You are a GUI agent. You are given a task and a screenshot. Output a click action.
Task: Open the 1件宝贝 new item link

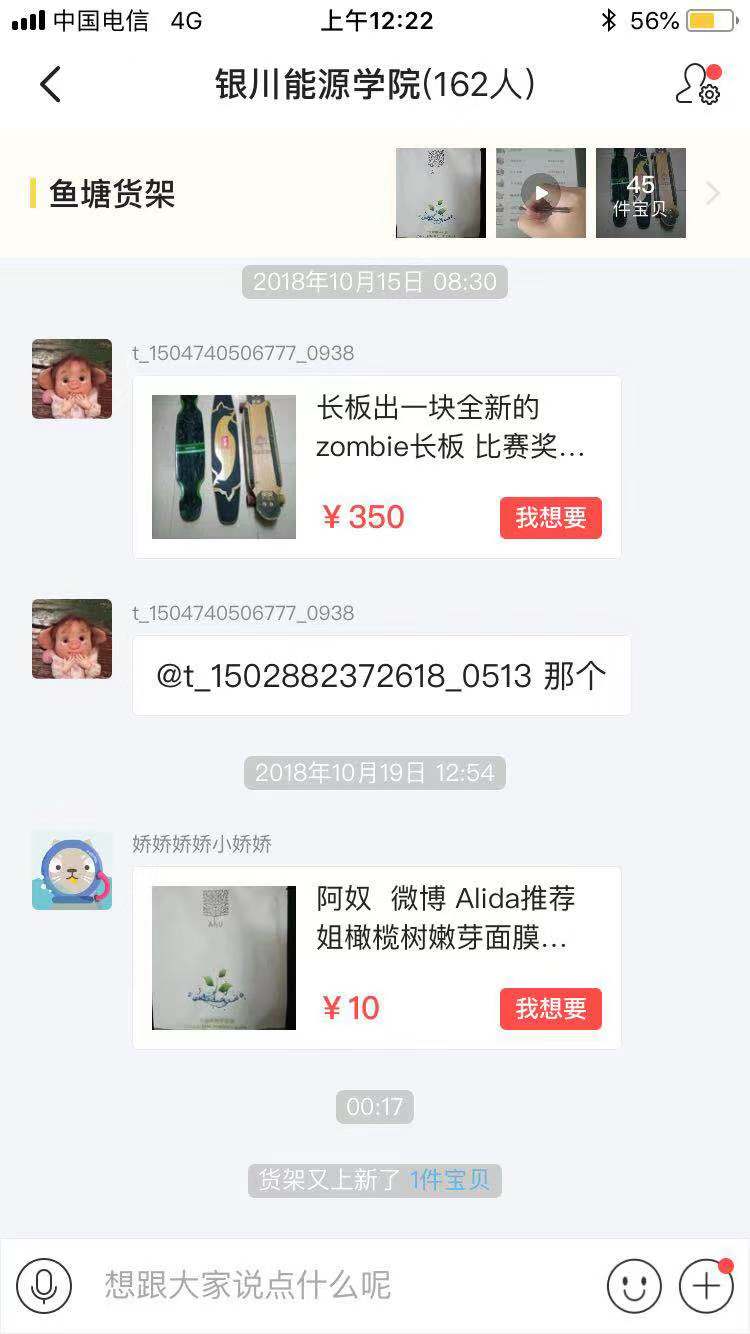pyautogui.click(x=449, y=1180)
